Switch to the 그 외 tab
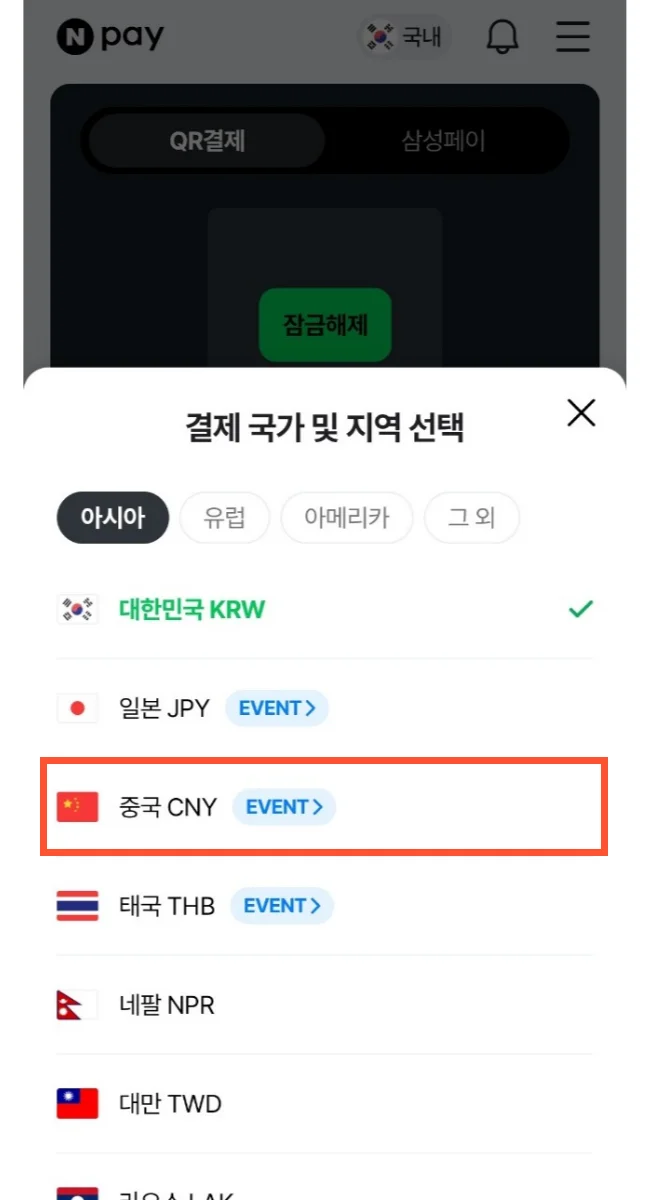 (x=472, y=518)
